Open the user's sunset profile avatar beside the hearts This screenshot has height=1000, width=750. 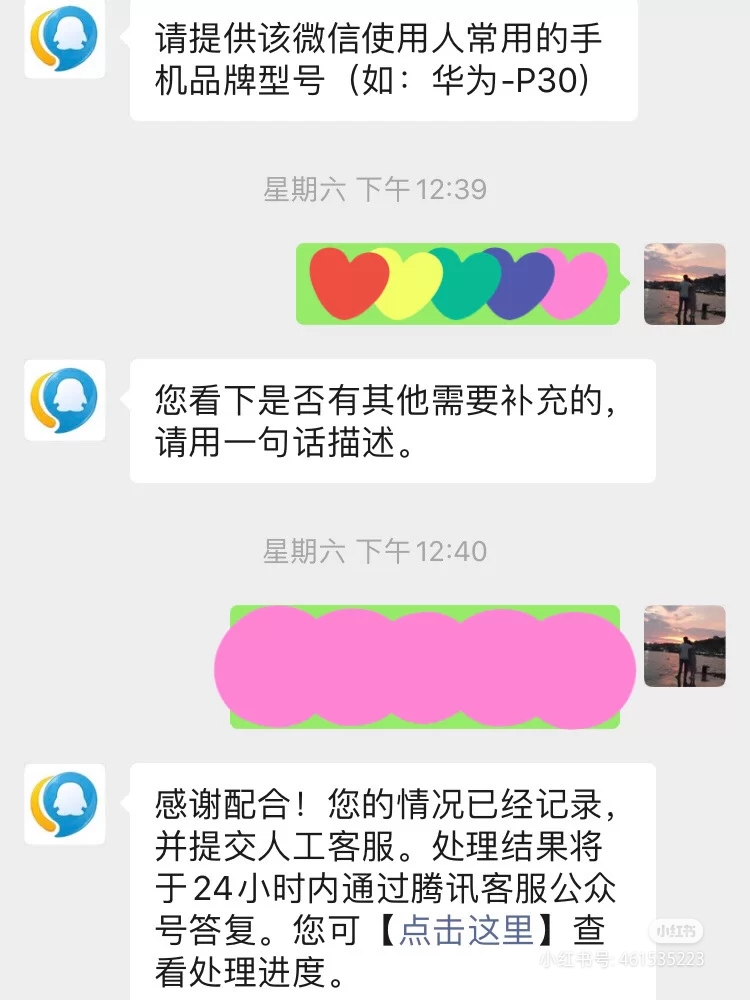683,283
